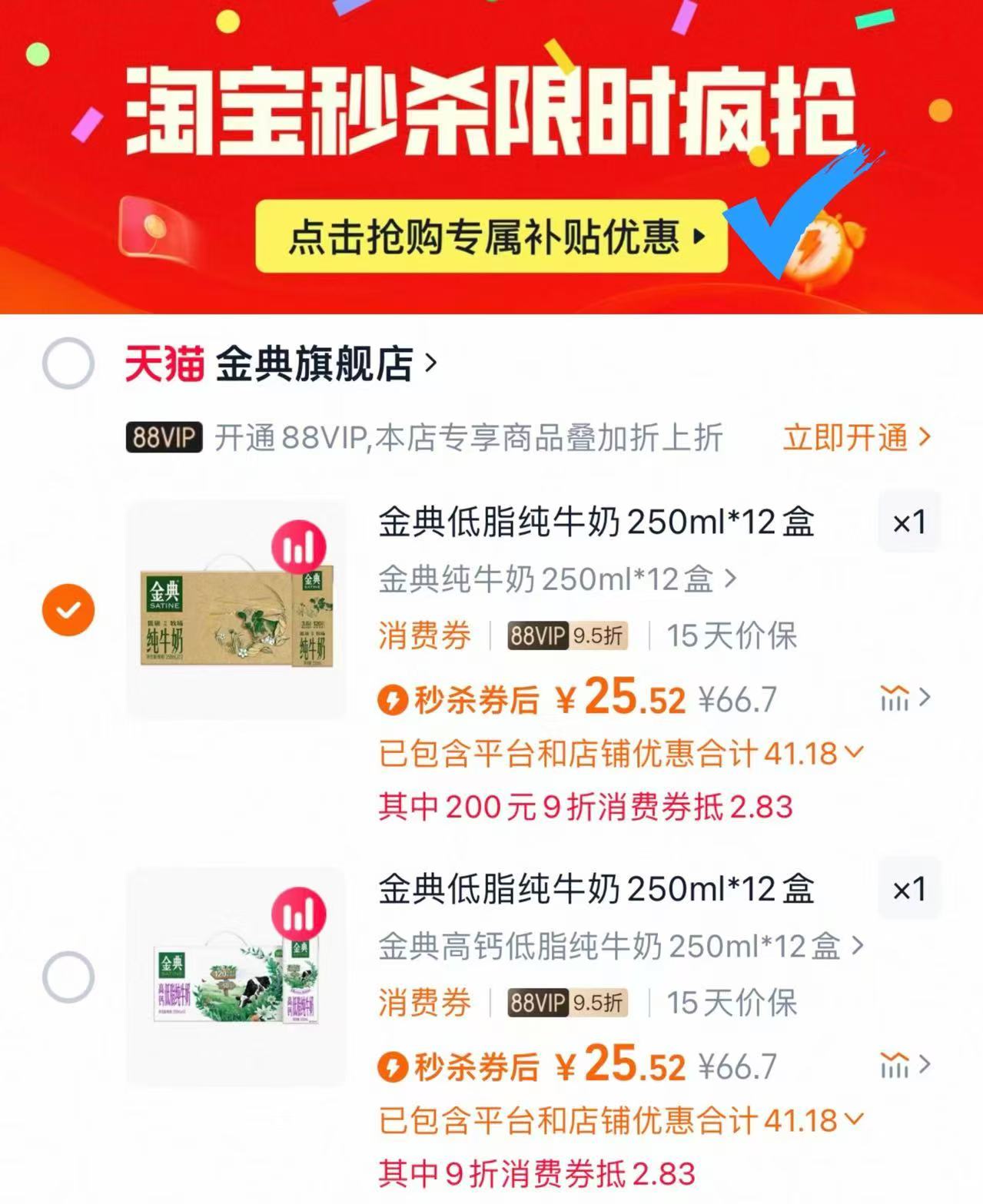
Task: Select the orange lightning seckill icon
Action: [394, 699]
